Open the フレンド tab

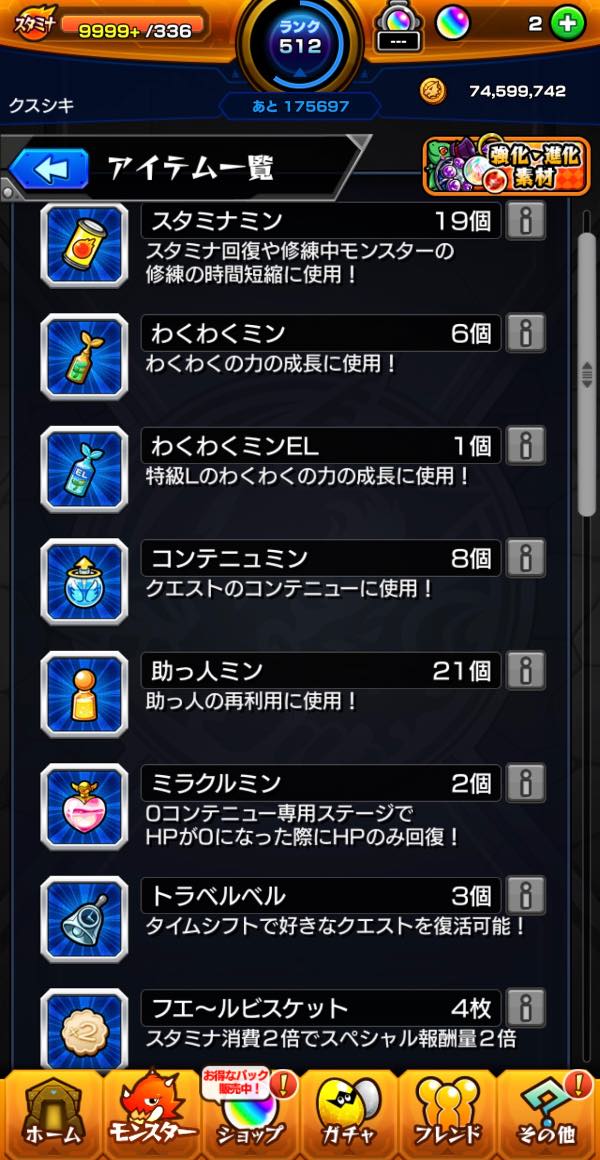[449, 1112]
